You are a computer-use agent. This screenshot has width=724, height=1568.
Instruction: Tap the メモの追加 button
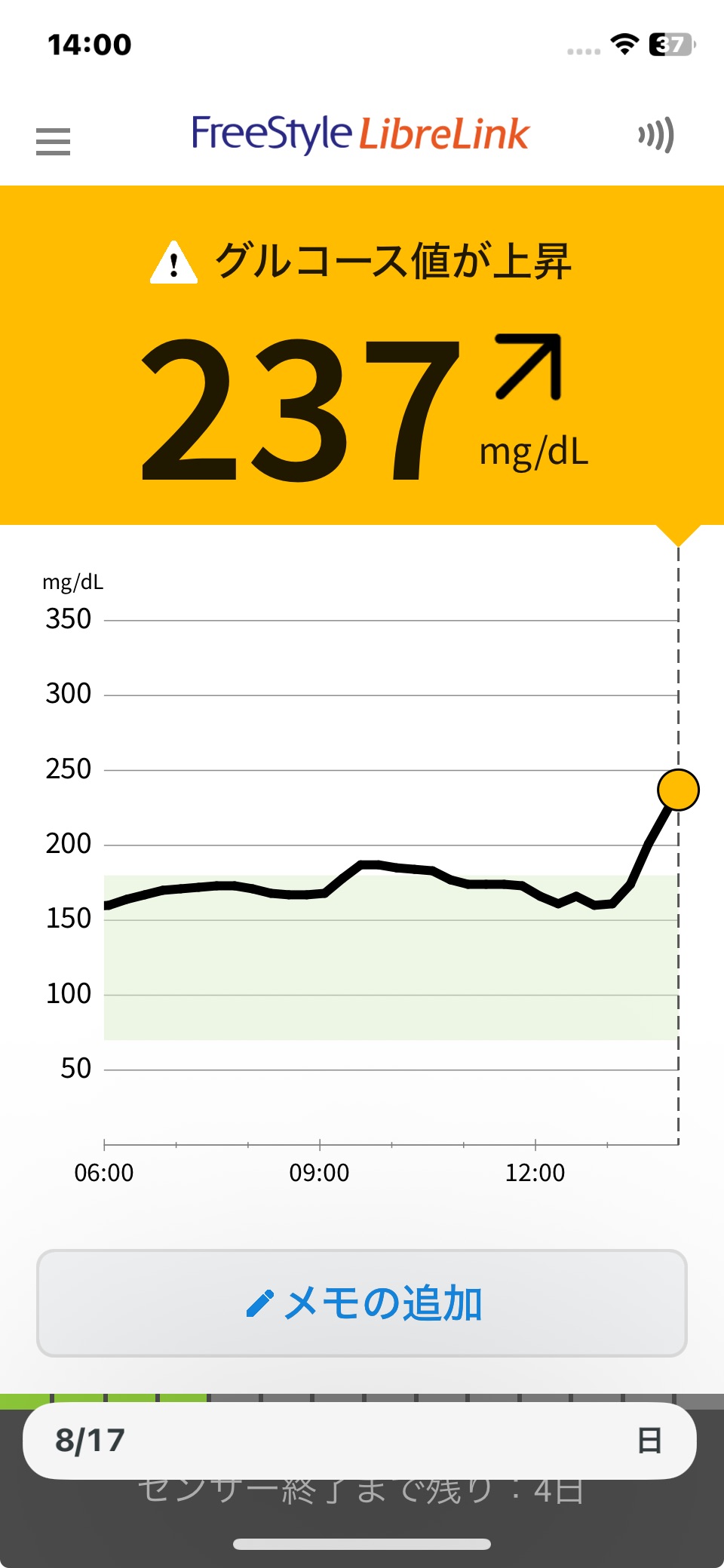[362, 1303]
